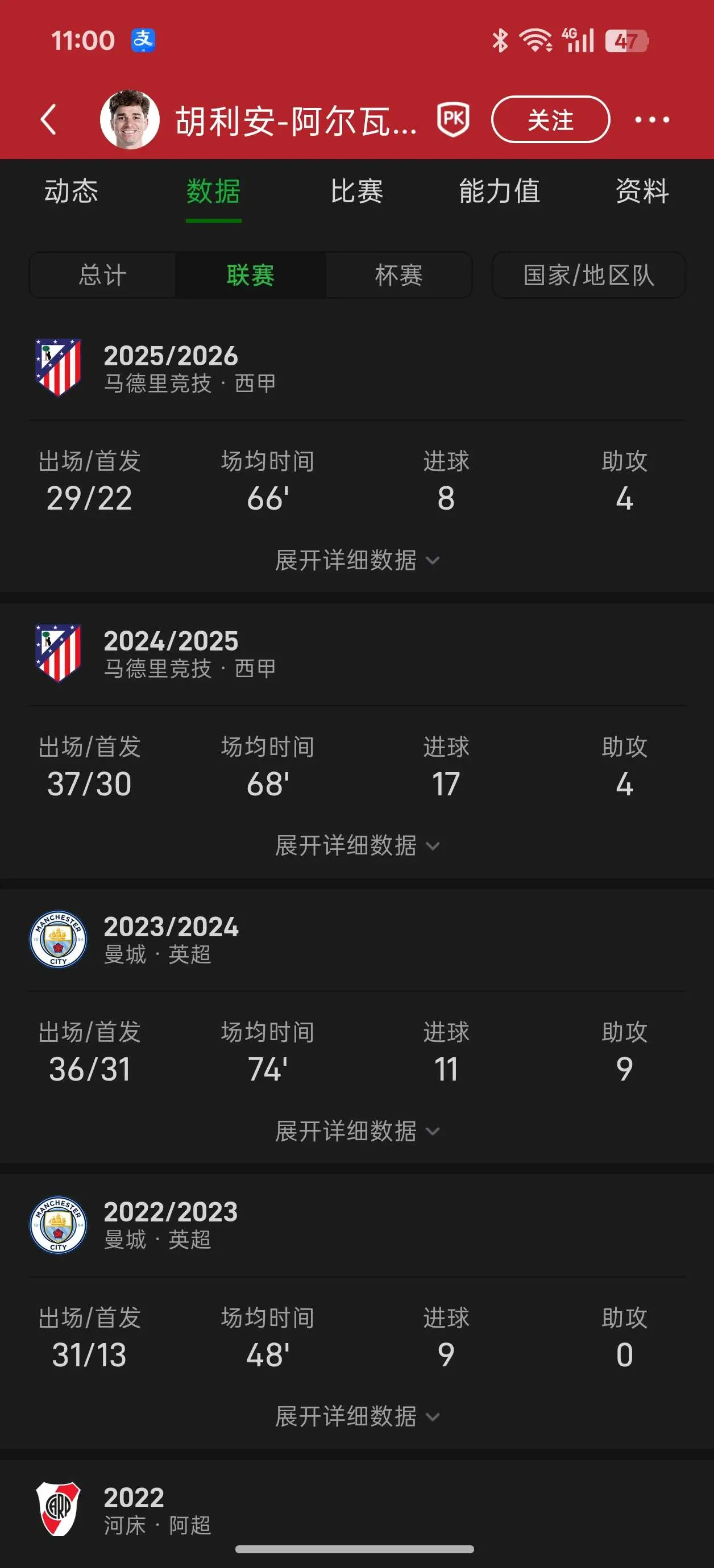Go back using the header arrow

[49, 119]
